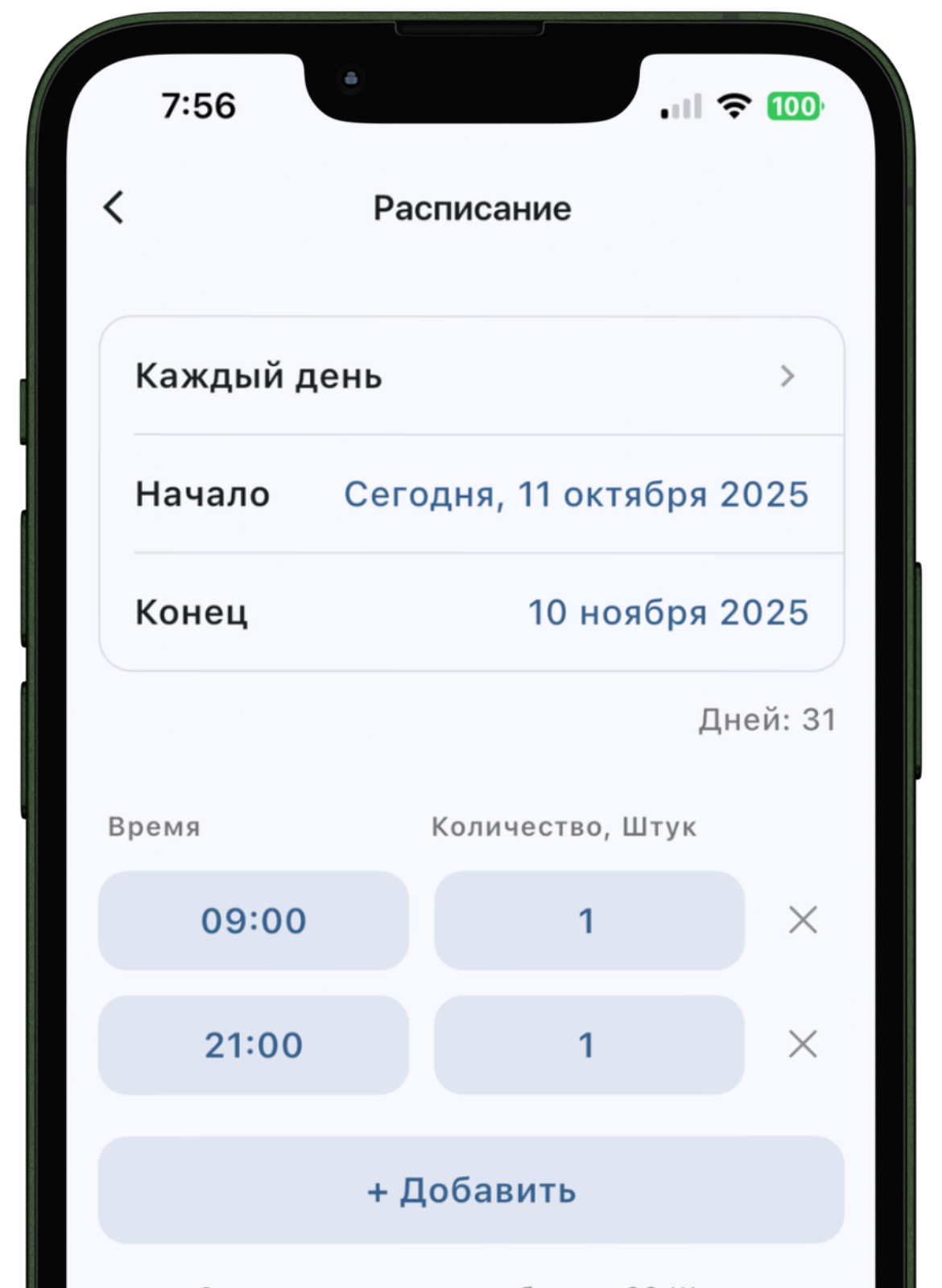Edit the quantity for the 21:00 dose

589,1045
